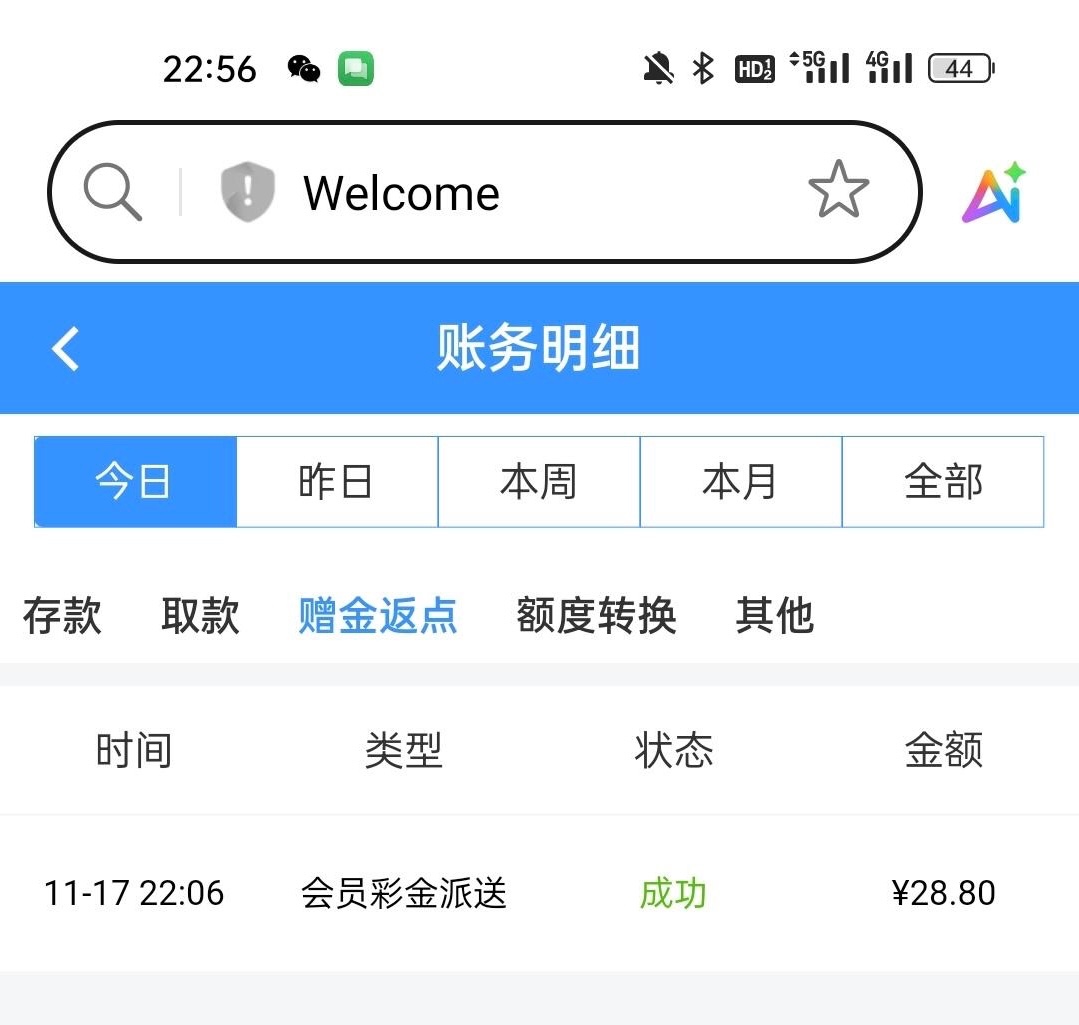Filter by 本月
The height and width of the screenshot is (1025, 1079).
point(741,482)
